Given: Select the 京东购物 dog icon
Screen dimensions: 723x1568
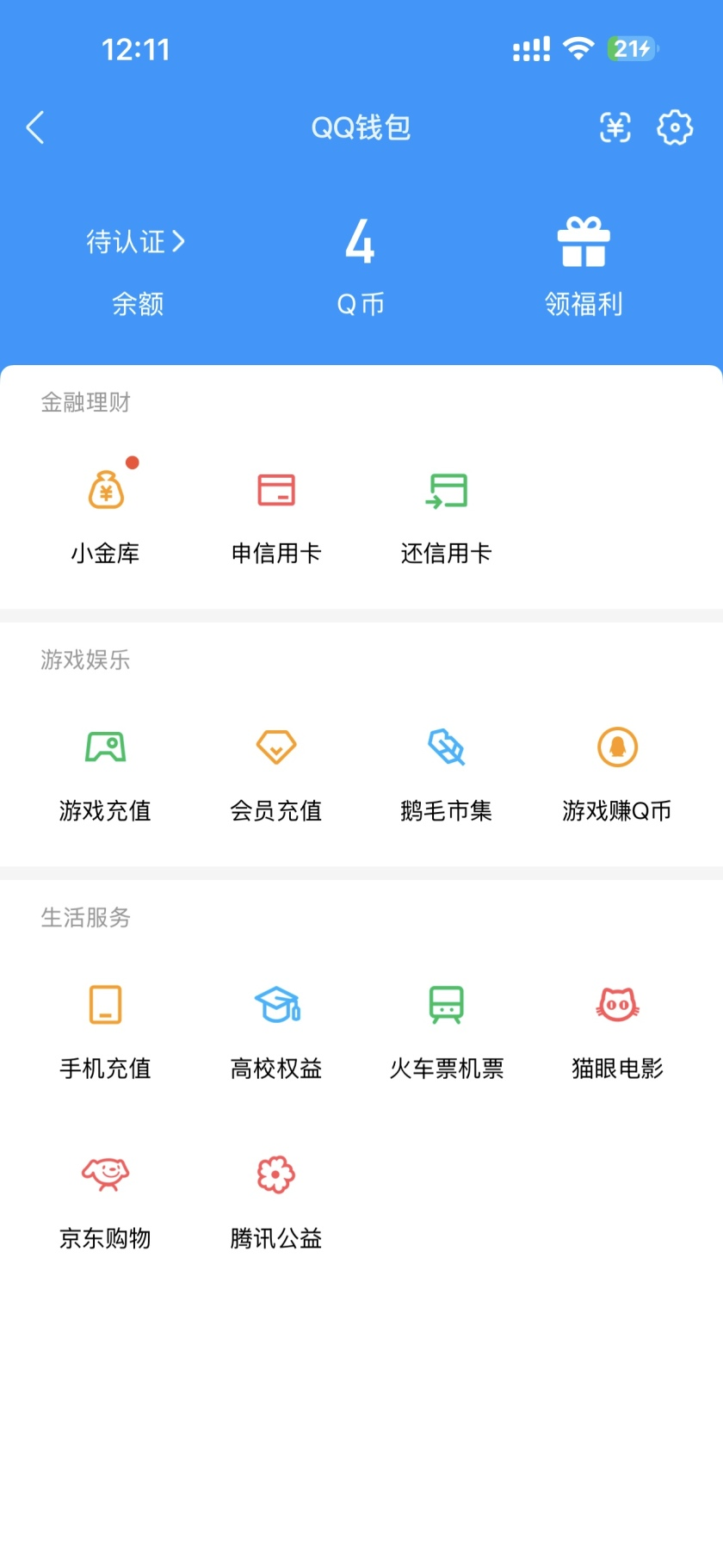Looking at the screenshot, I should tap(105, 1173).
